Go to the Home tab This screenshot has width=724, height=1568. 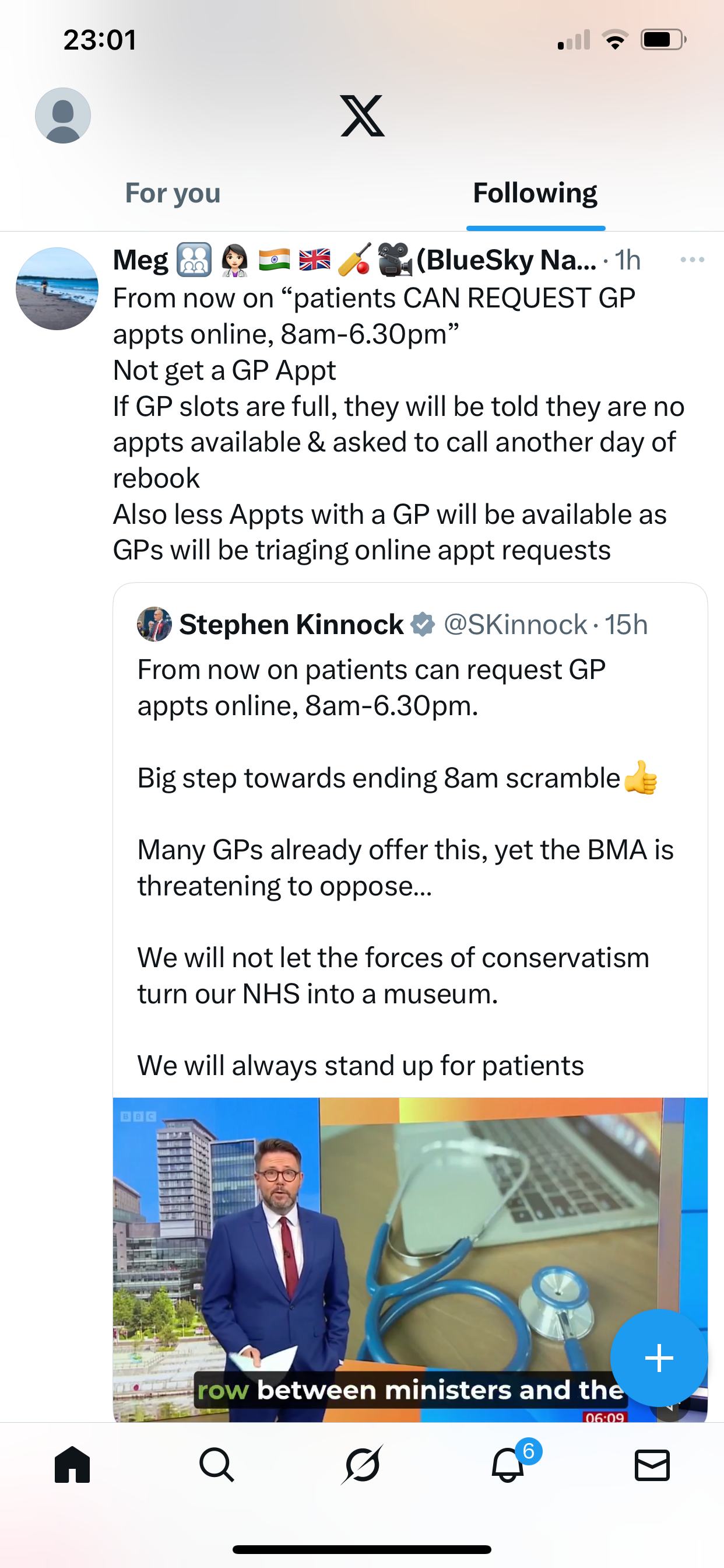coord(72,1465)
